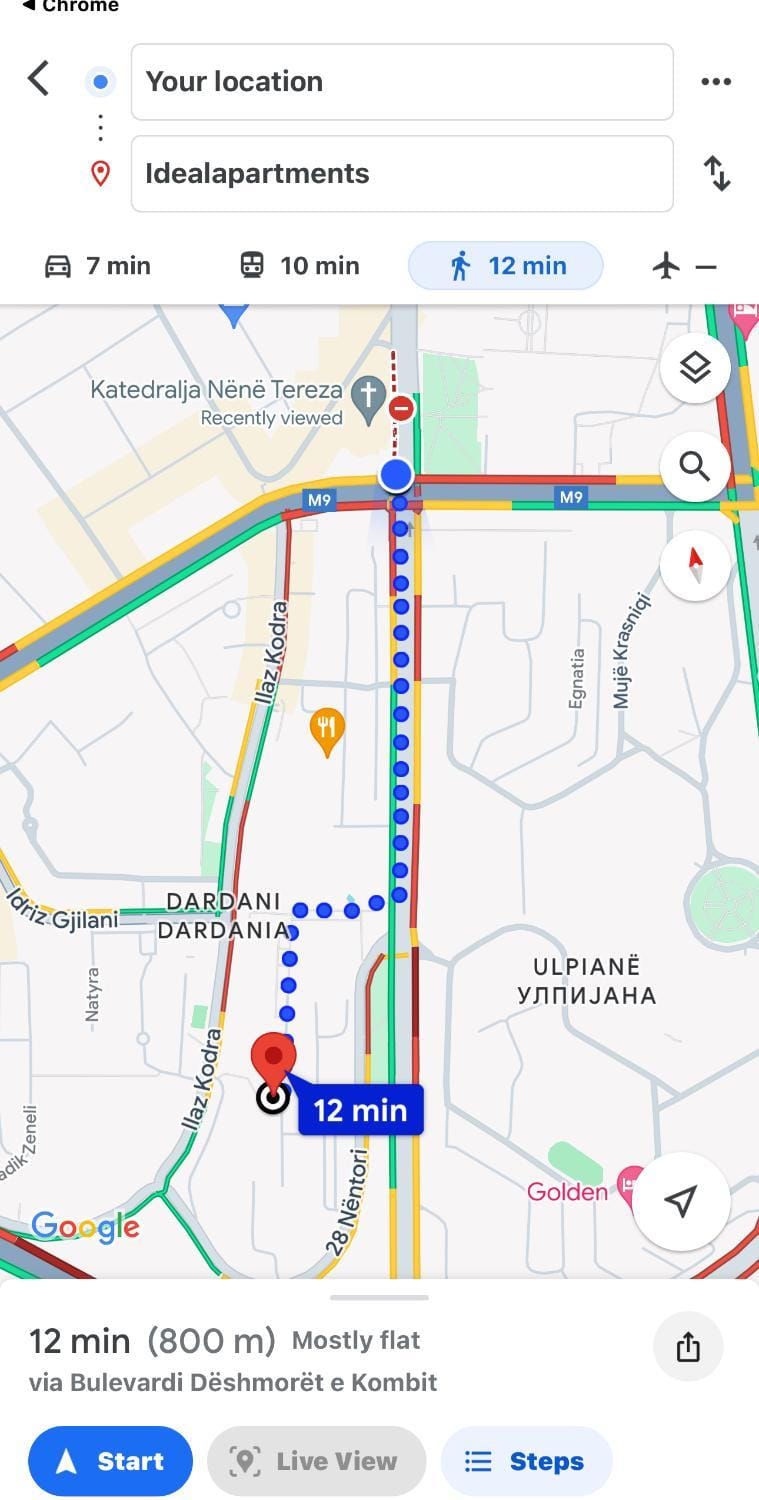Swap start and destination points
The width and height of the screenshot is (759, 1500).
point(717,173)
